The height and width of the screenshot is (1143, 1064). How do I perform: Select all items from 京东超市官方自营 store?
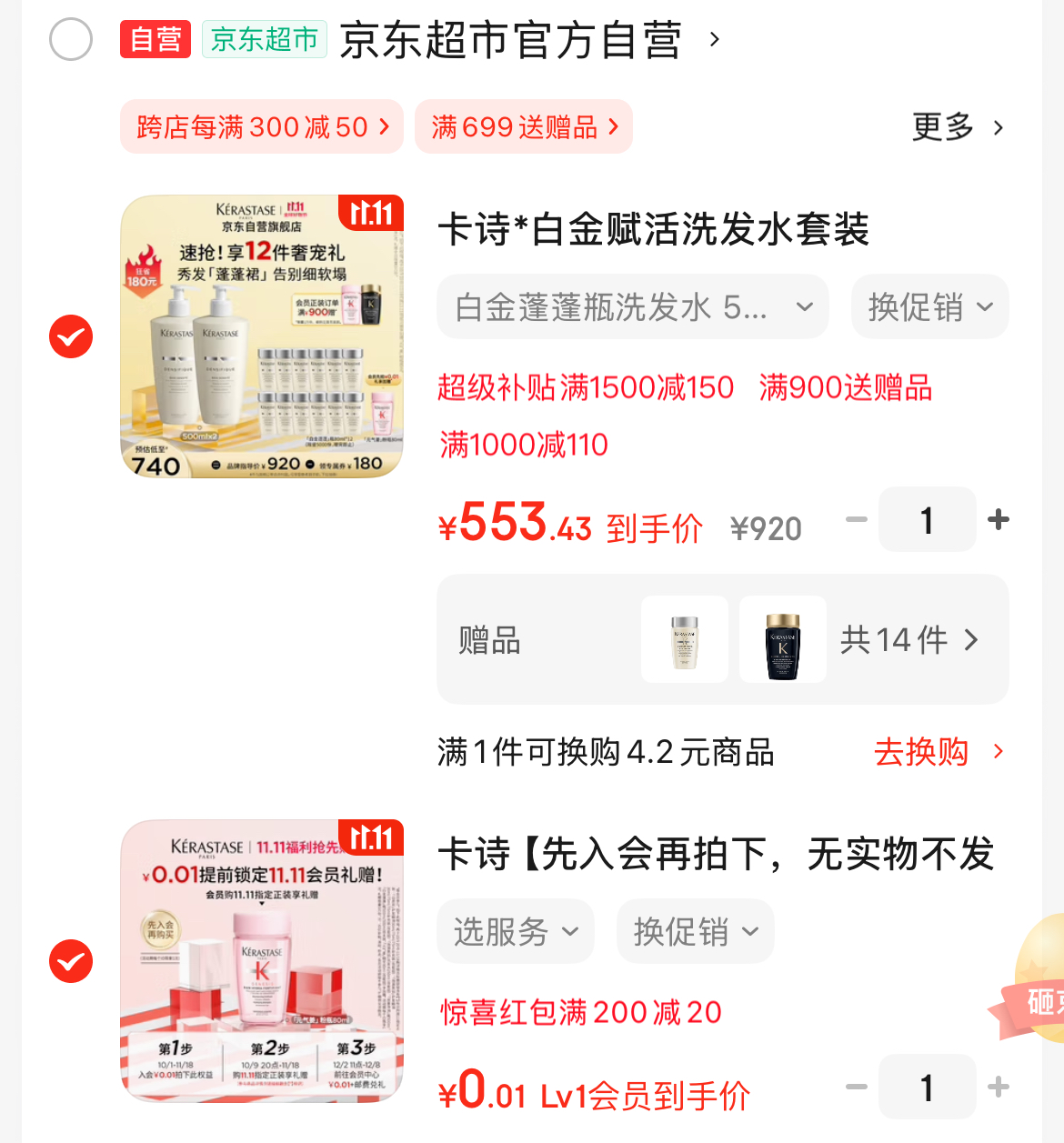(x=71, y=40)
